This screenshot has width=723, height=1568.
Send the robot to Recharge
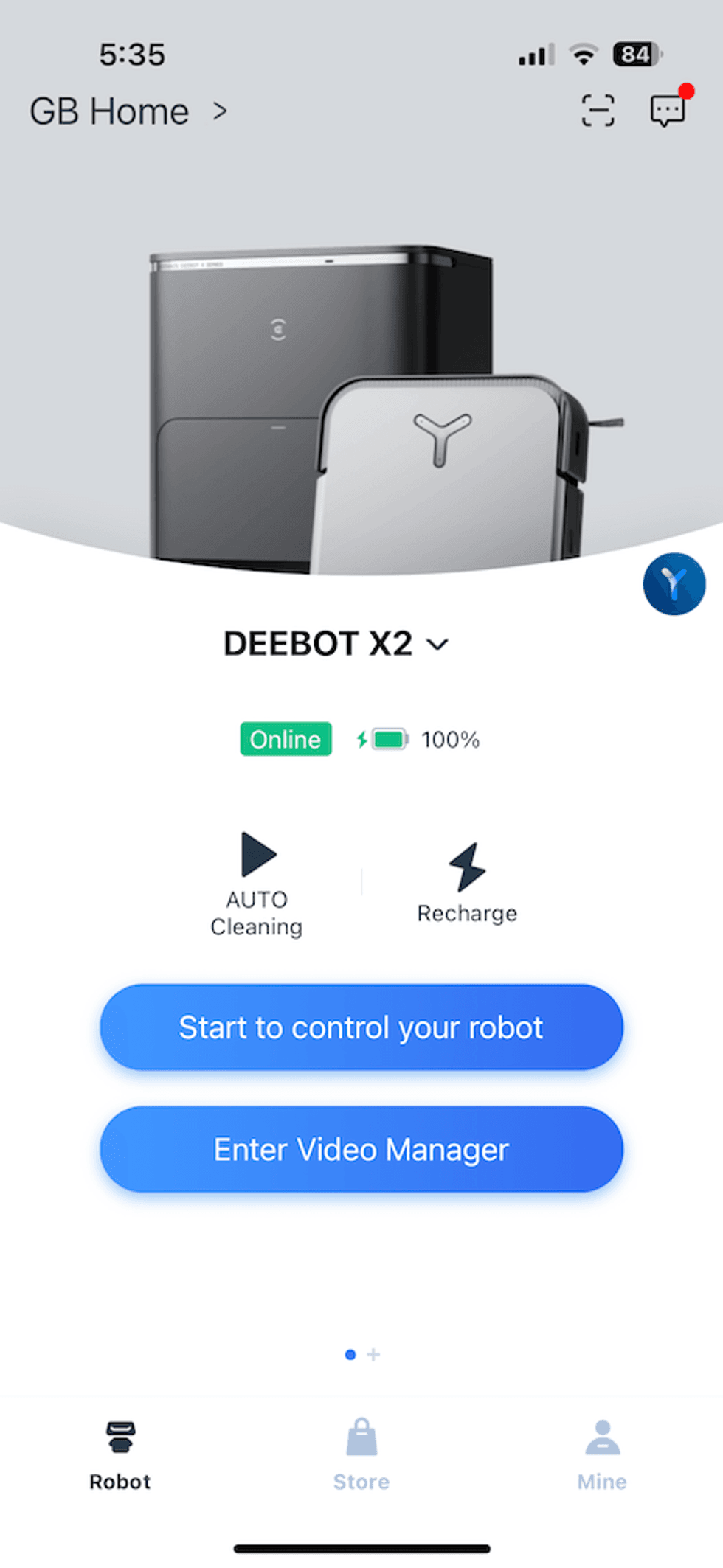467,884
